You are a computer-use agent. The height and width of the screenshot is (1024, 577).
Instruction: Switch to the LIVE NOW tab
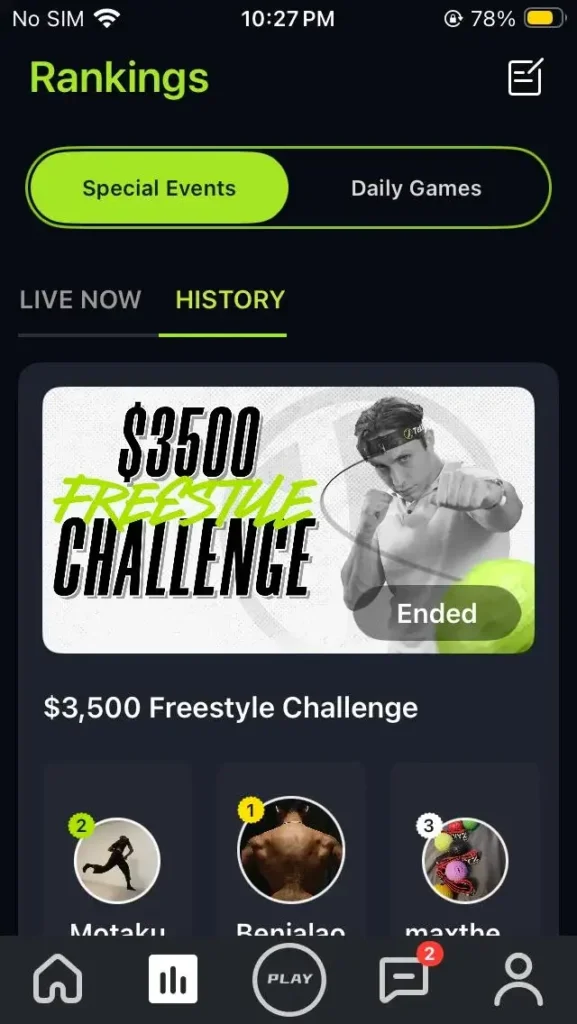80,300
